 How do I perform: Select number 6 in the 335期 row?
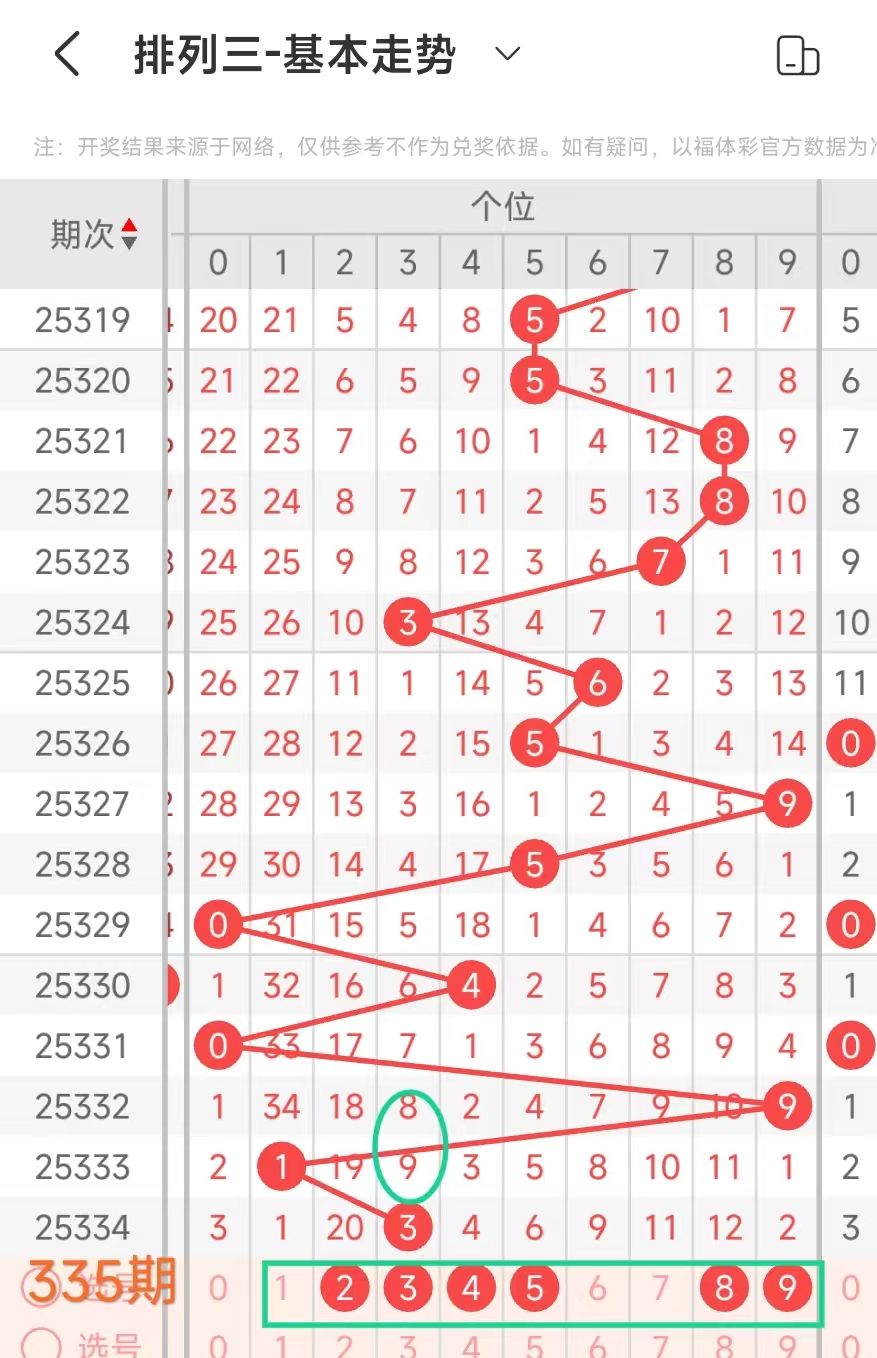coord(597,1289)
